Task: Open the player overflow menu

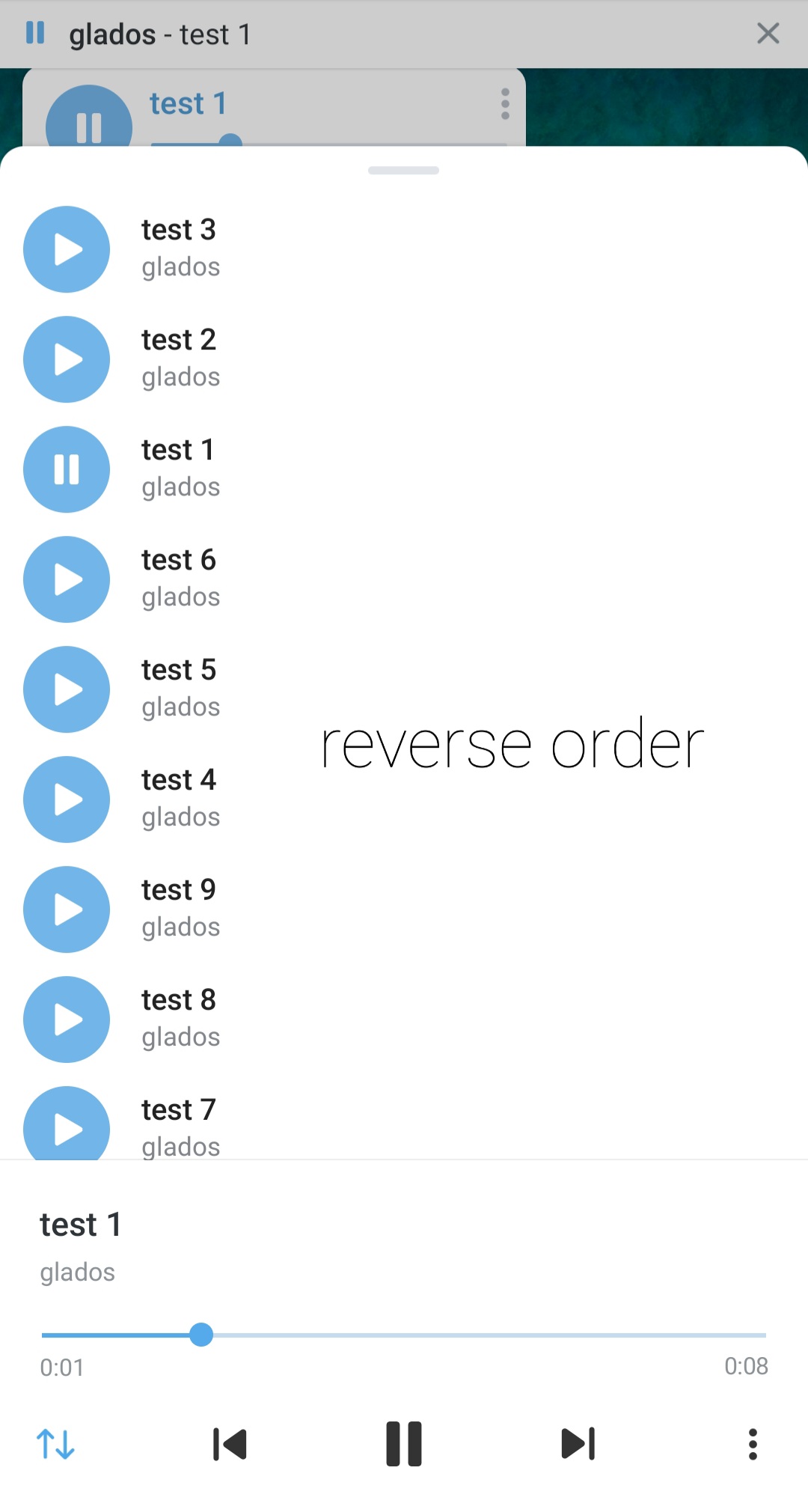Action: (753, 1444)
